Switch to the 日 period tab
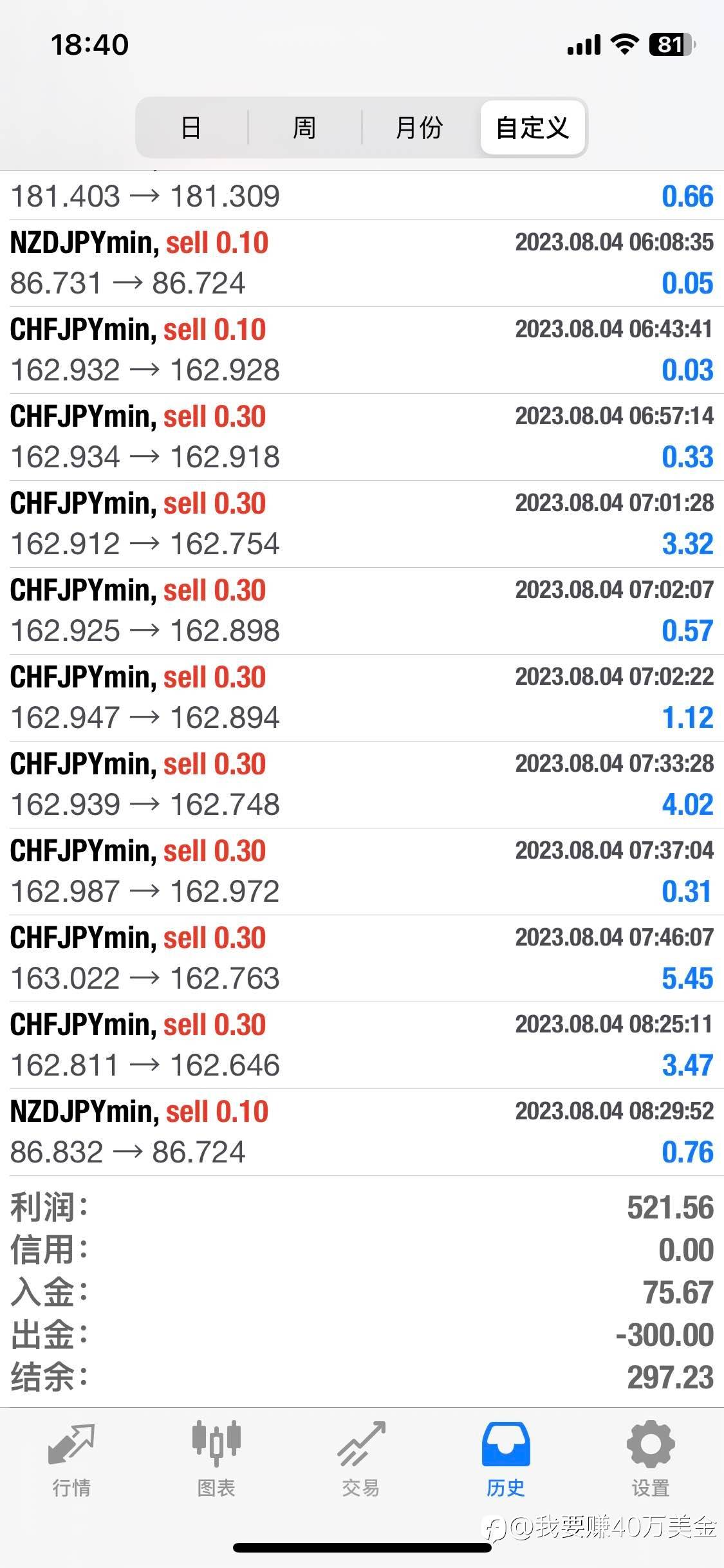The height and width of the screenshot is (1568, 724). click(x=192, y=127)
